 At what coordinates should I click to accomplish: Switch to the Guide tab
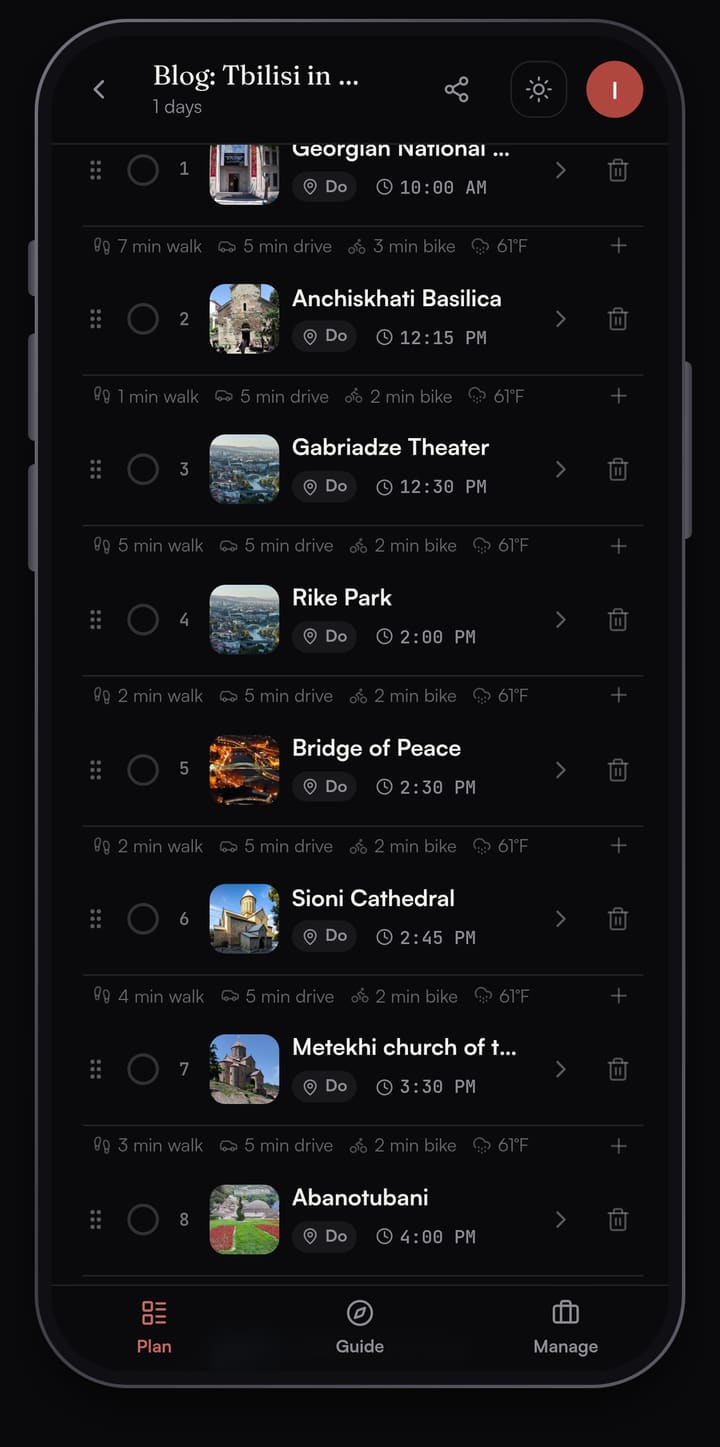point(360,1327)
